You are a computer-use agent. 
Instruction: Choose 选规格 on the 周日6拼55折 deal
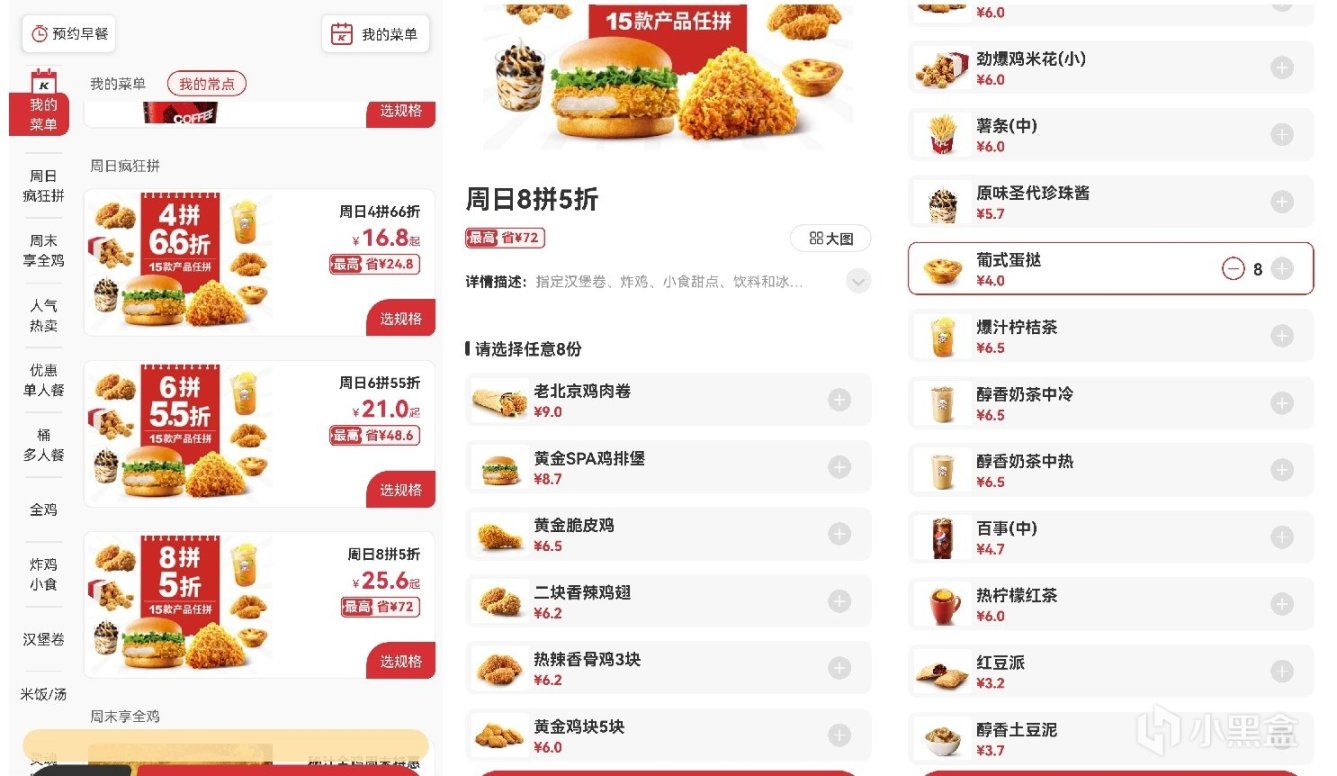click(401, 490)
